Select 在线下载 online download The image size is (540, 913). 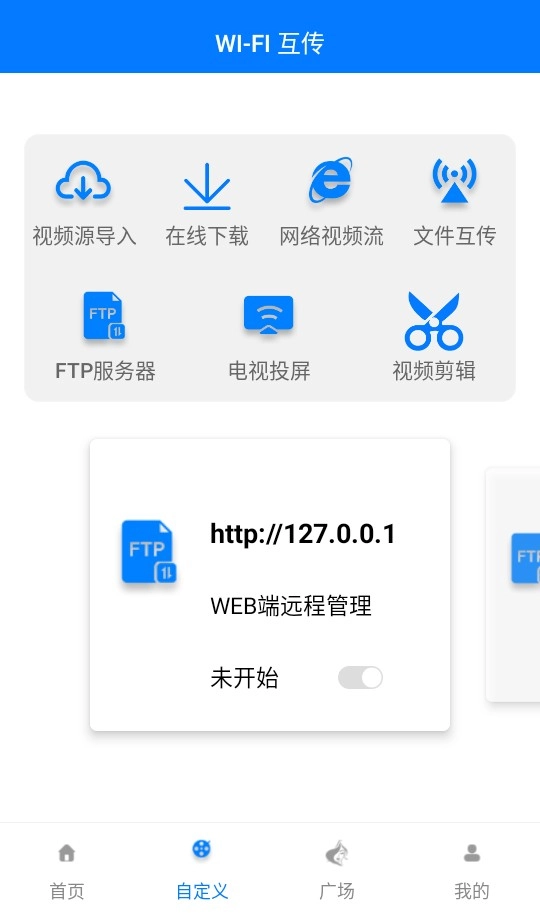click(207, 203)
